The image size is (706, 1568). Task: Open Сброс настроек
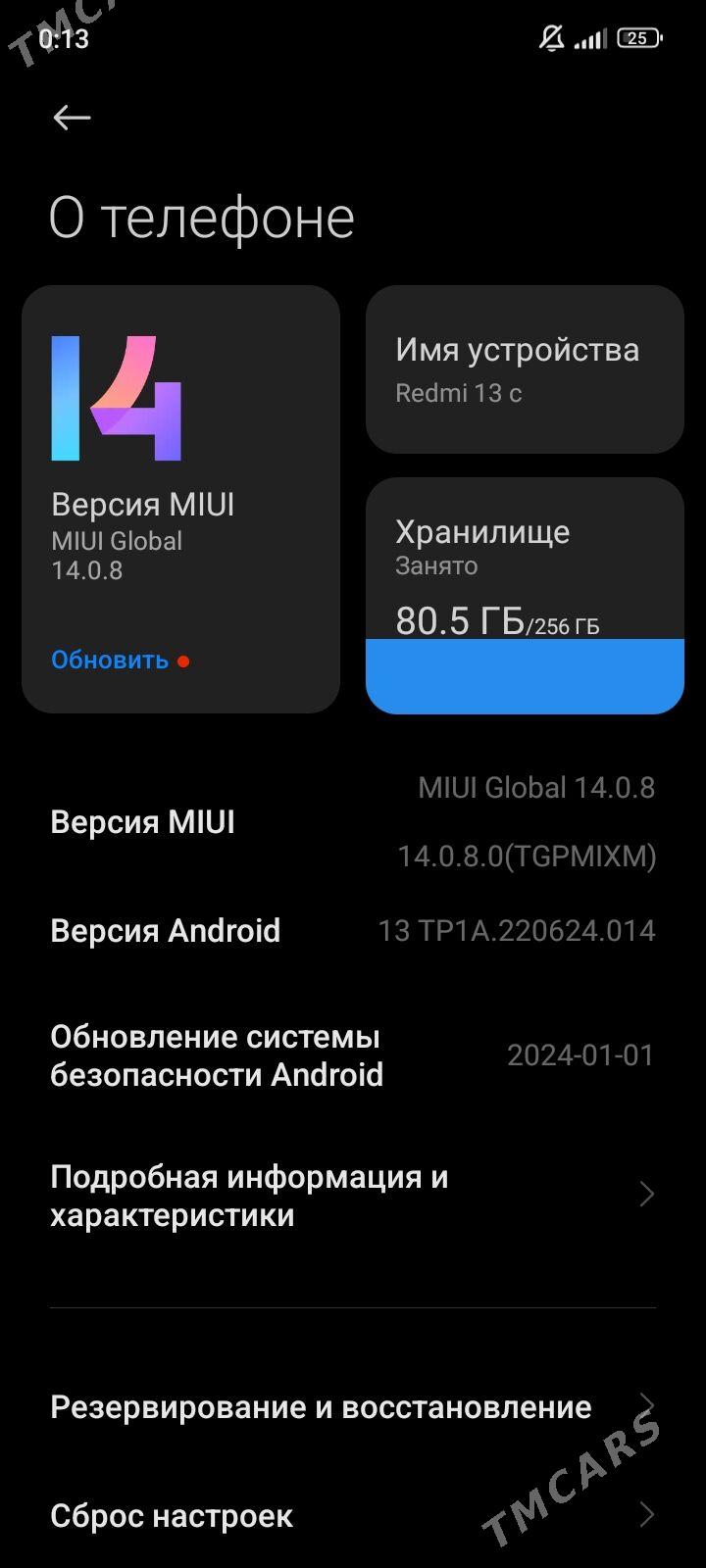353,1515
